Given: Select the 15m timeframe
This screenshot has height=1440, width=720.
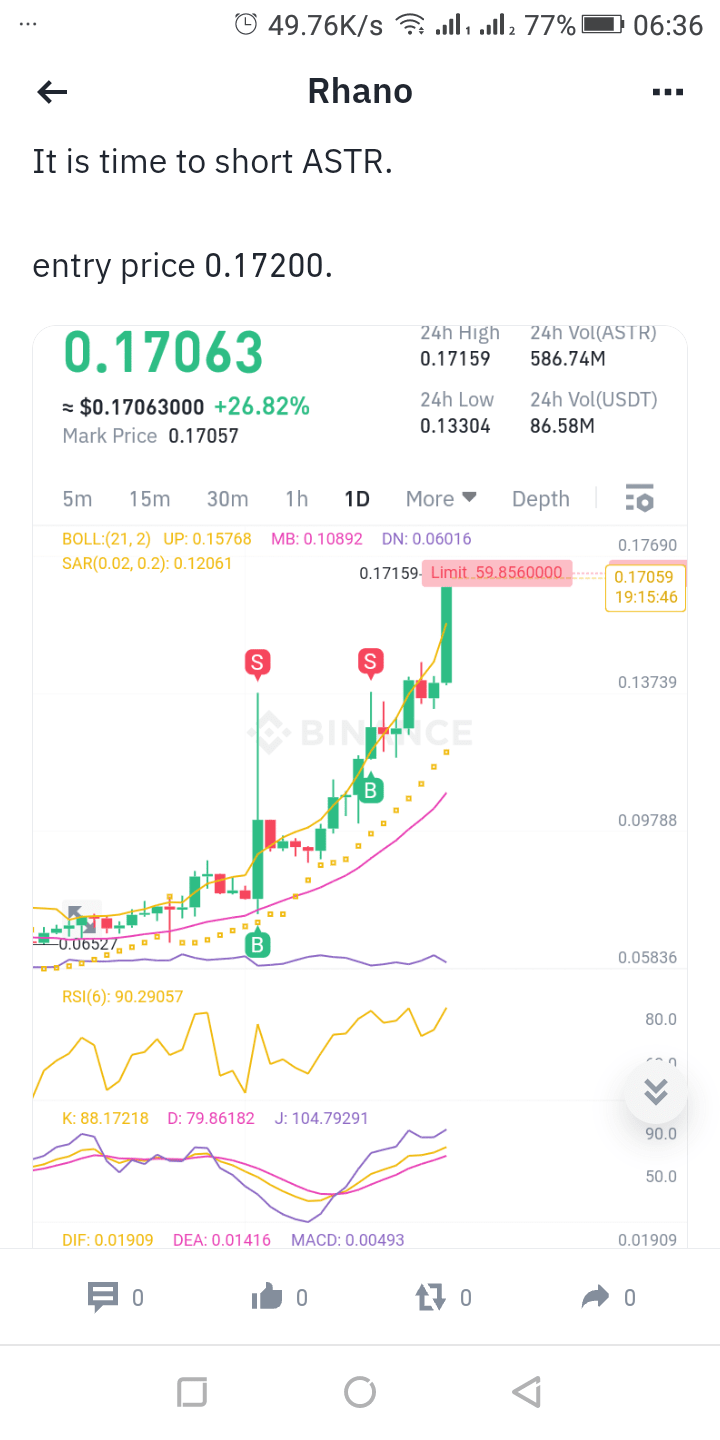Looking at the screenshot, I should 149,498.
